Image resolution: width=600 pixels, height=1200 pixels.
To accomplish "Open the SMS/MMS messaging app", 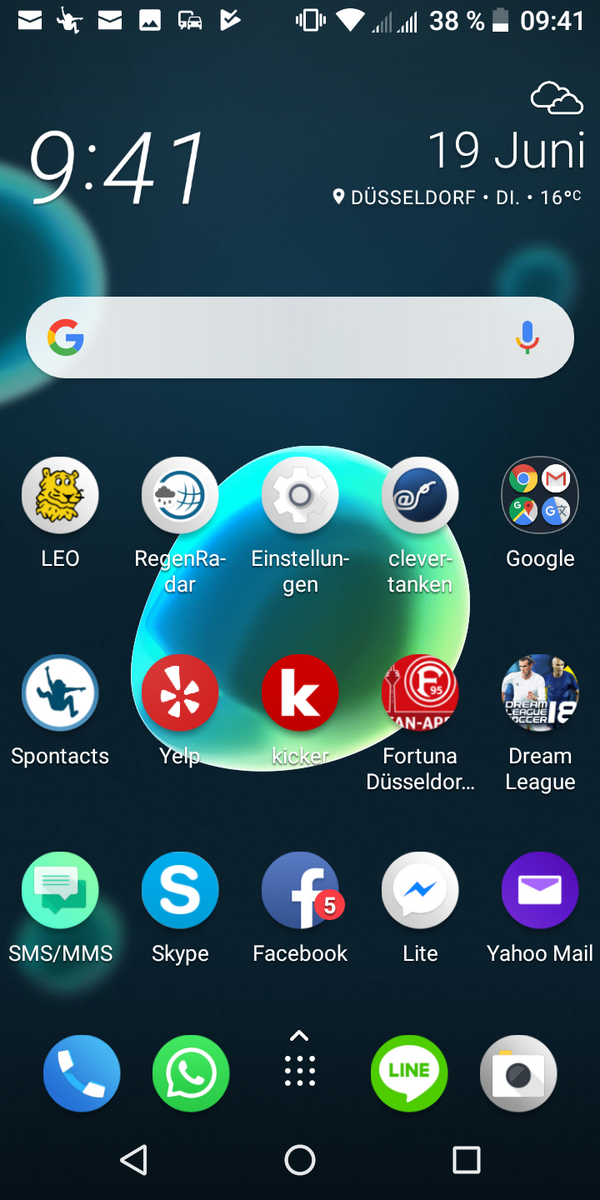I will (60, 890).
